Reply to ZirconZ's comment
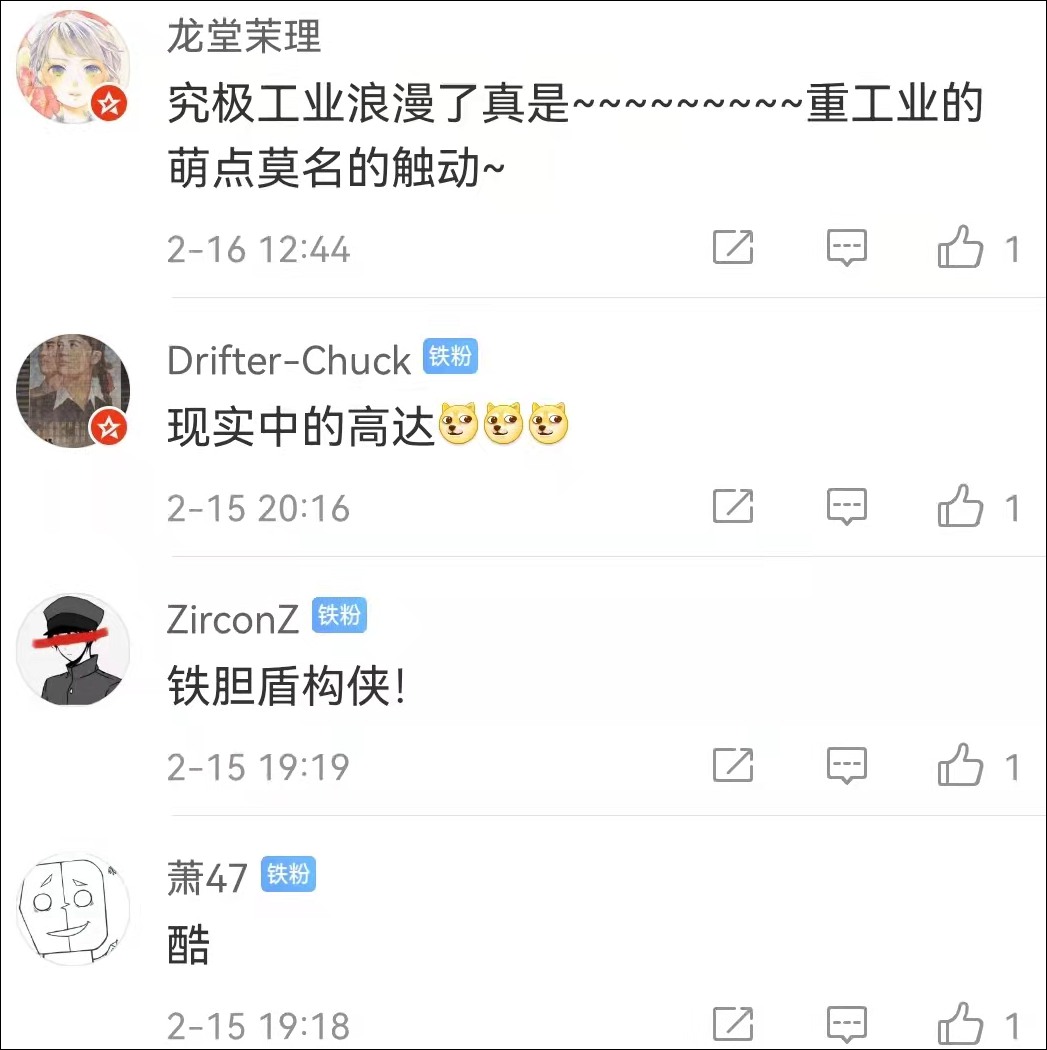The width and height of the screenshot is (1047, 1050). 846,766
